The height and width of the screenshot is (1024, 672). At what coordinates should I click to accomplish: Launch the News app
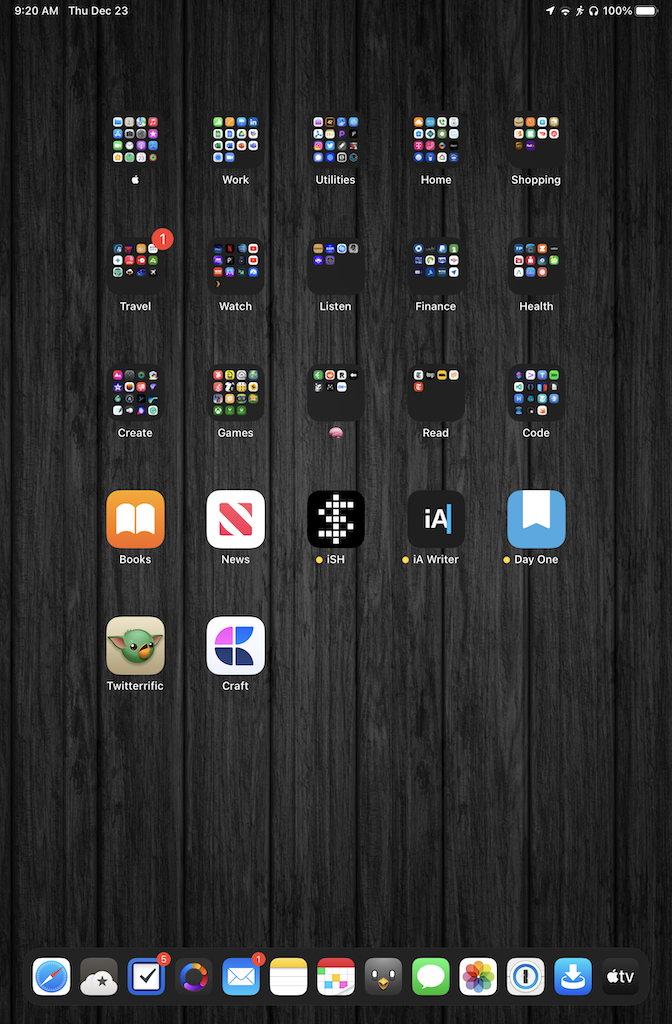pyautogui.click(x=235, y=519)
